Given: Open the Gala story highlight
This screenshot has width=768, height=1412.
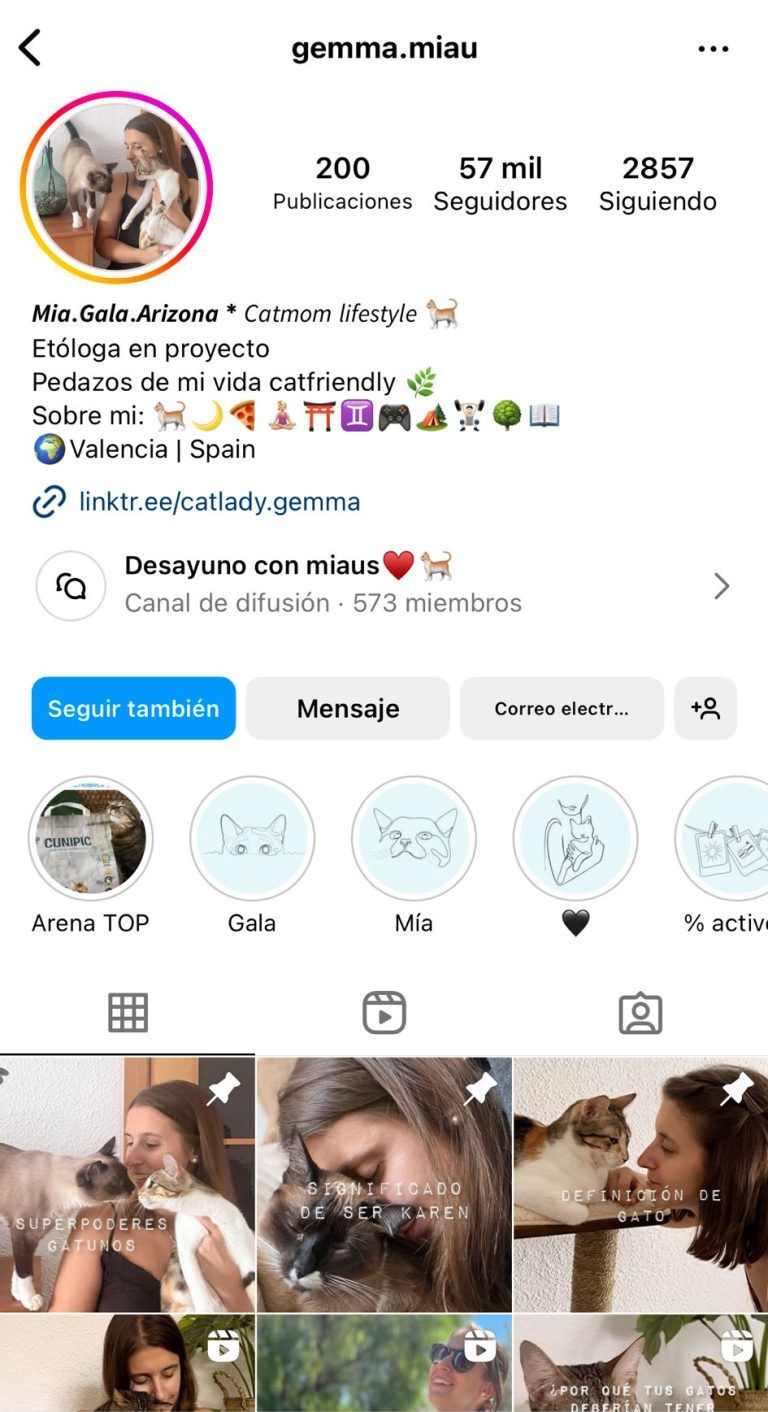Looking at the screenshot, I should (252, 856).
